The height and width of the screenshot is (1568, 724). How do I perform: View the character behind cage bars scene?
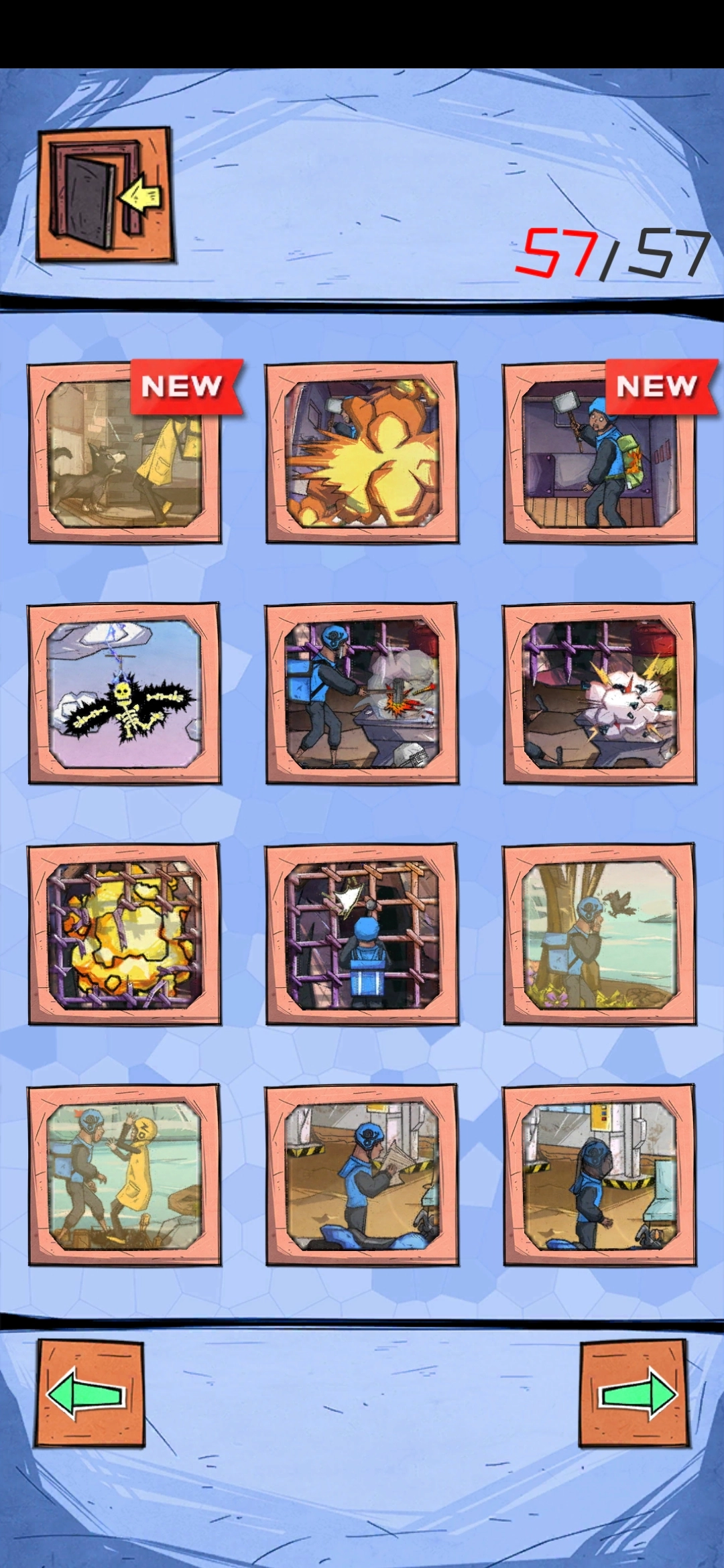tap(362, 935)
